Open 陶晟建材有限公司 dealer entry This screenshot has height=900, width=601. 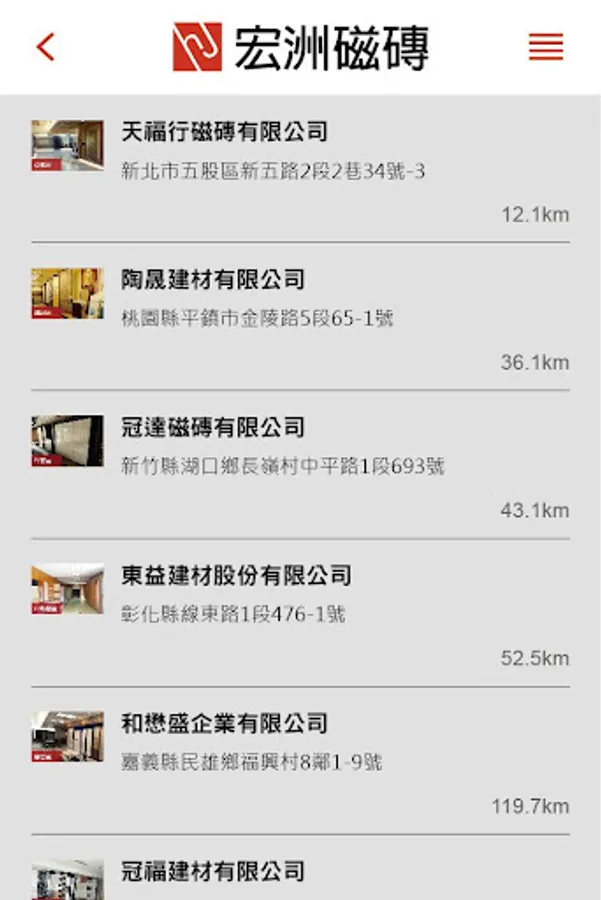pyautogui.click(x=300, y=316)
